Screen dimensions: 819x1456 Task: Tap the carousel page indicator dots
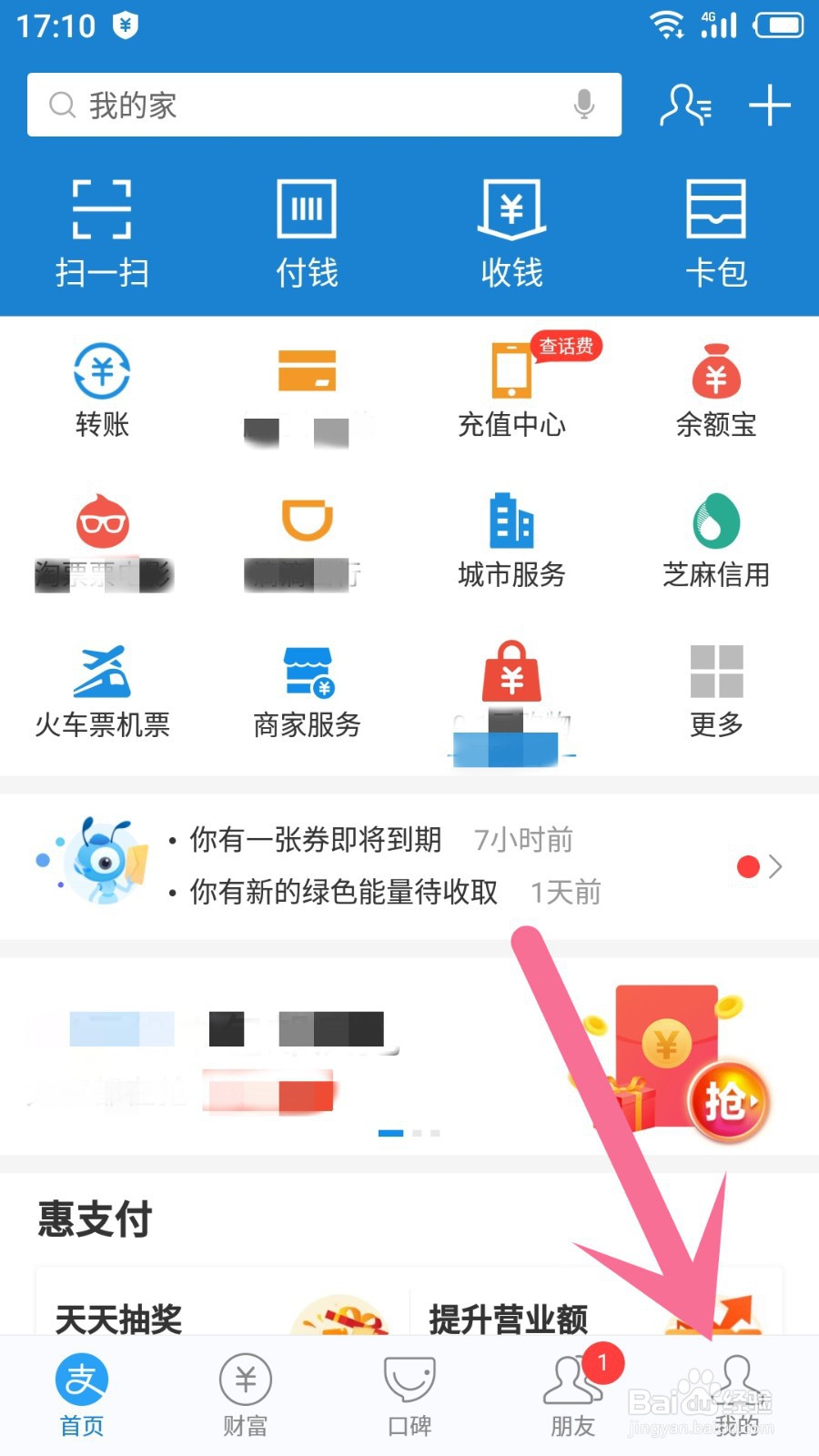(409, 1133)
